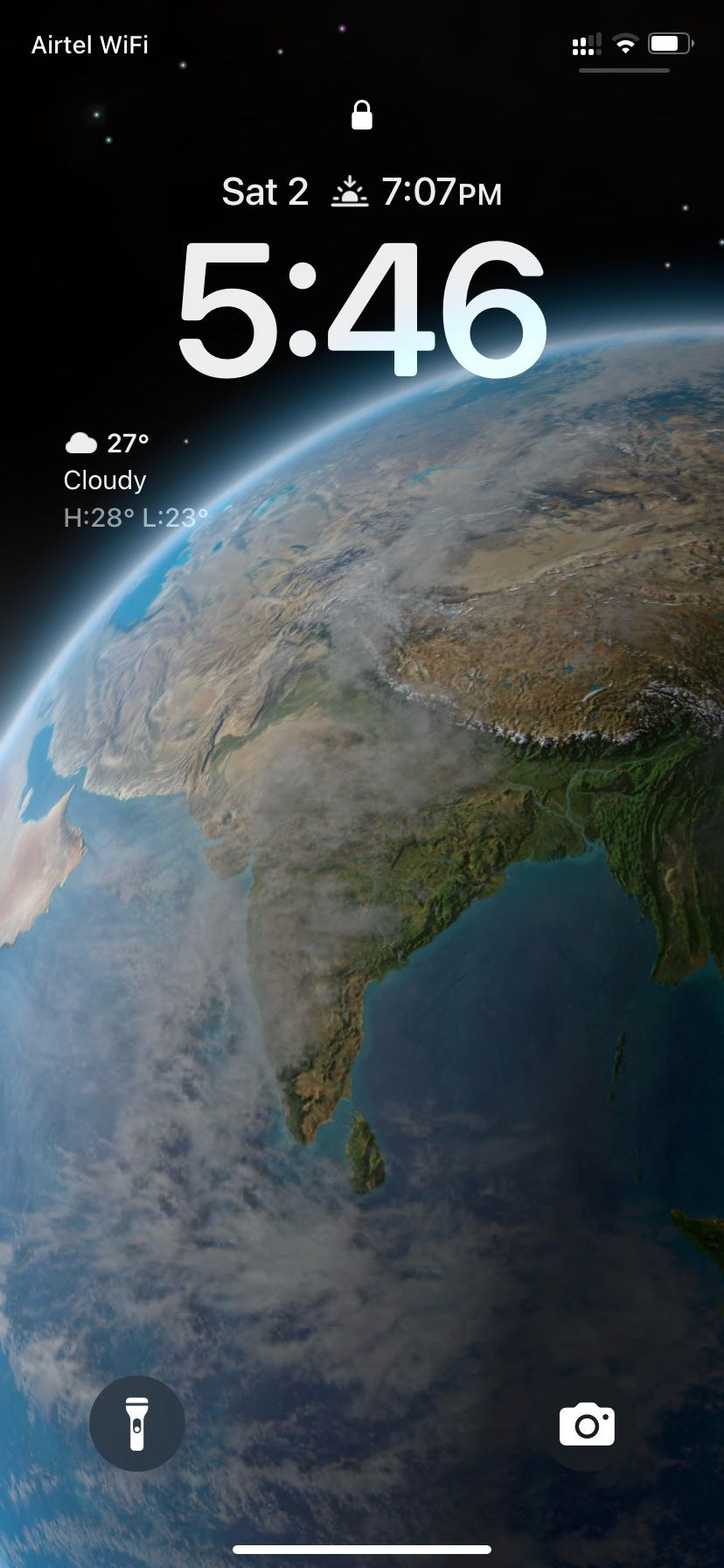Tap the sunset time widget
Image resolution: width=724 pixels, height=1568 pixels.
pyautogui.click(x=416, y=192)
